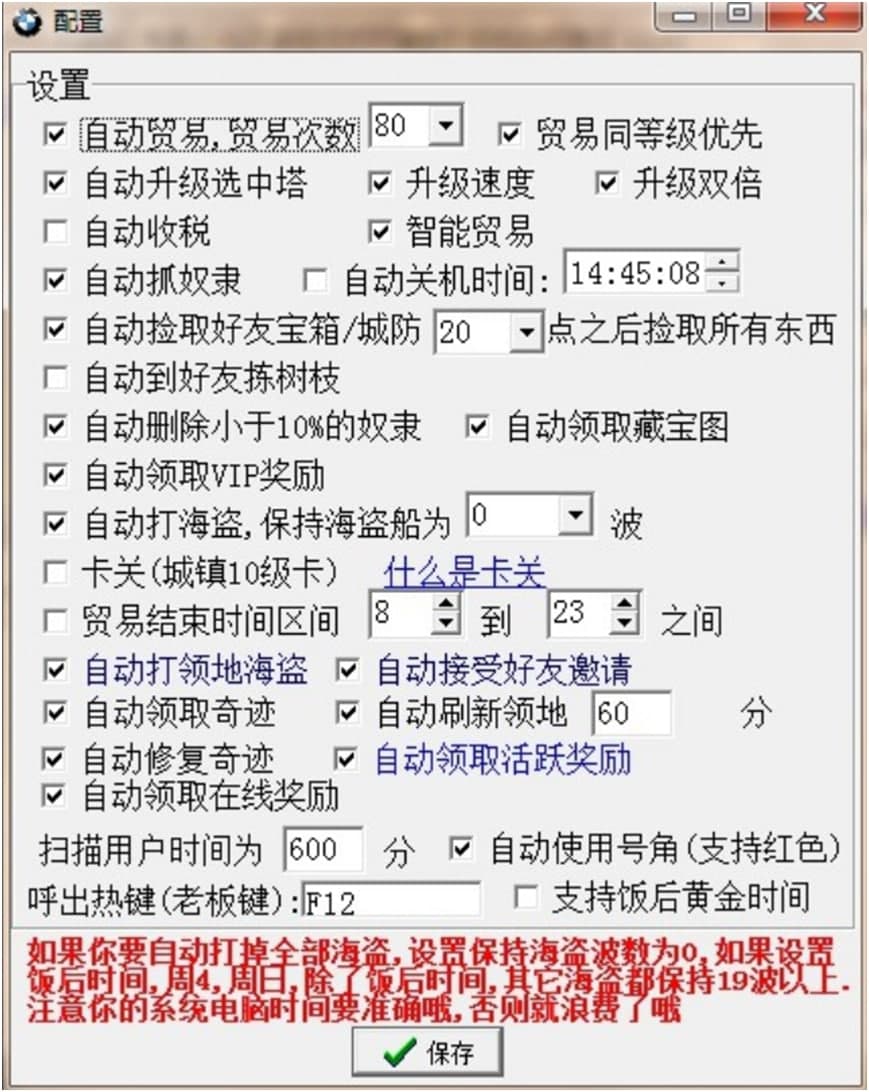Increase the trade end start hour 8

click(x=446, y=604)
